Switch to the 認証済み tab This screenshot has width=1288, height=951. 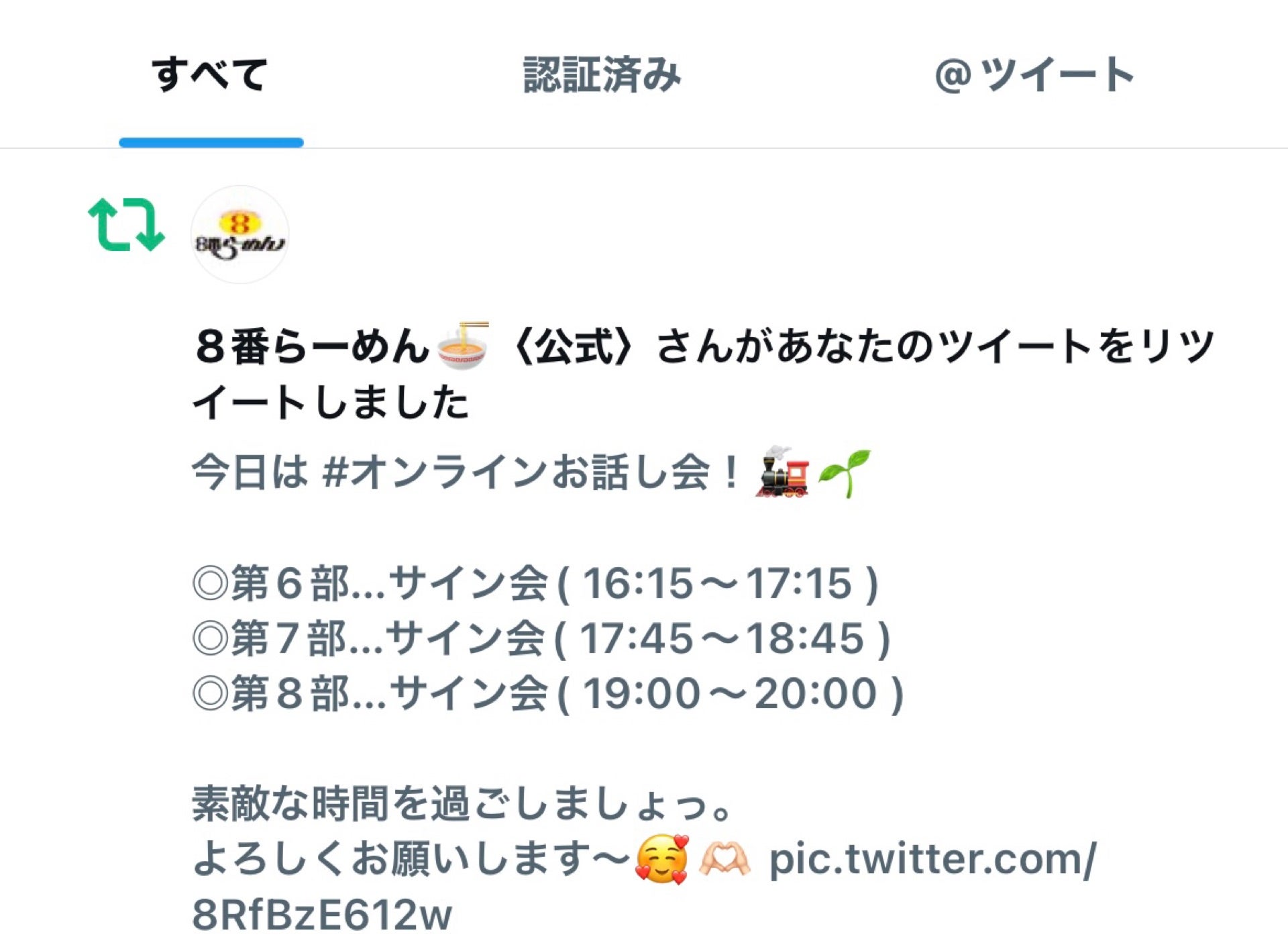pyautogui.click(x=602, y=74)
